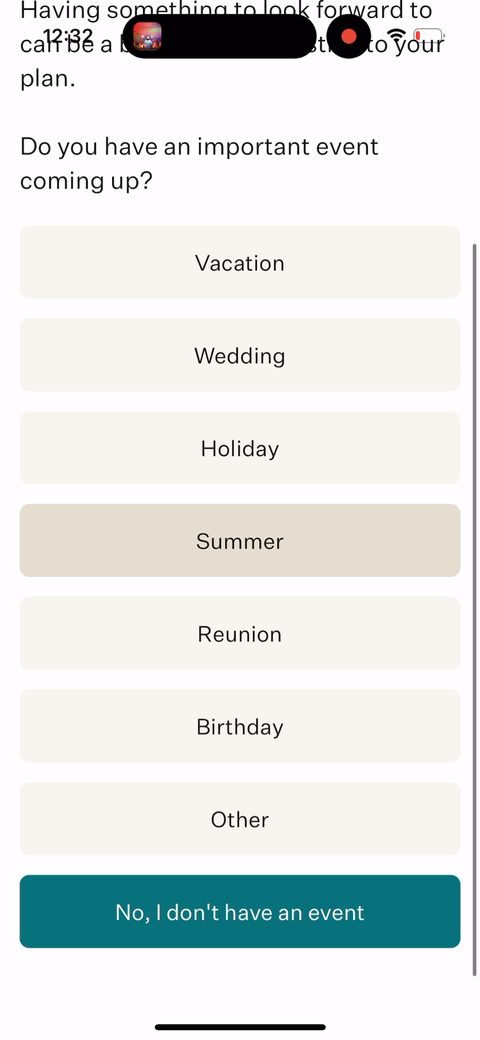
Task: Tap No, I don't have an event
Action: [x=240, y=912]
